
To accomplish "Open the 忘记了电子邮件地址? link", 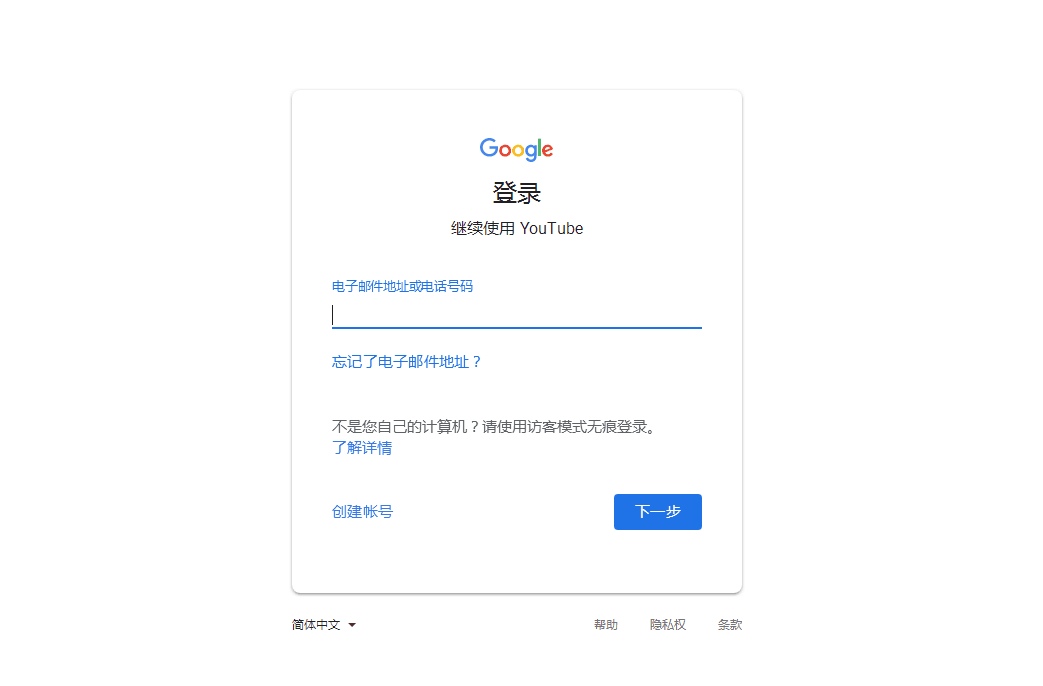I will tap(407, 362).
